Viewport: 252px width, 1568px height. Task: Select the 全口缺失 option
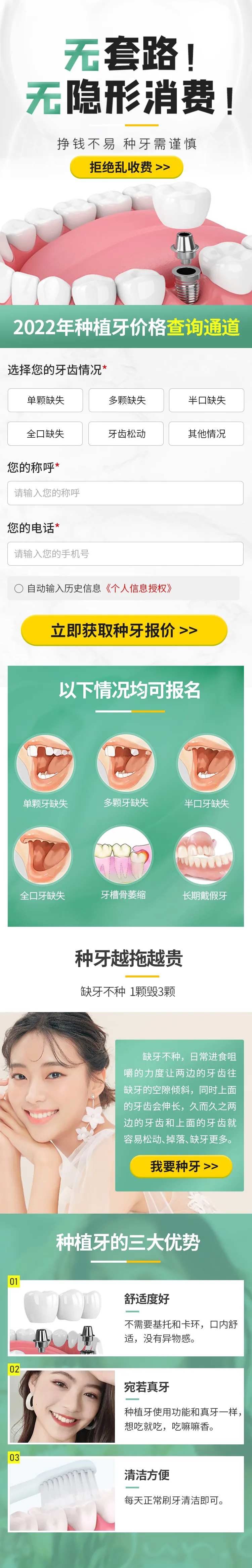[46, 433]
